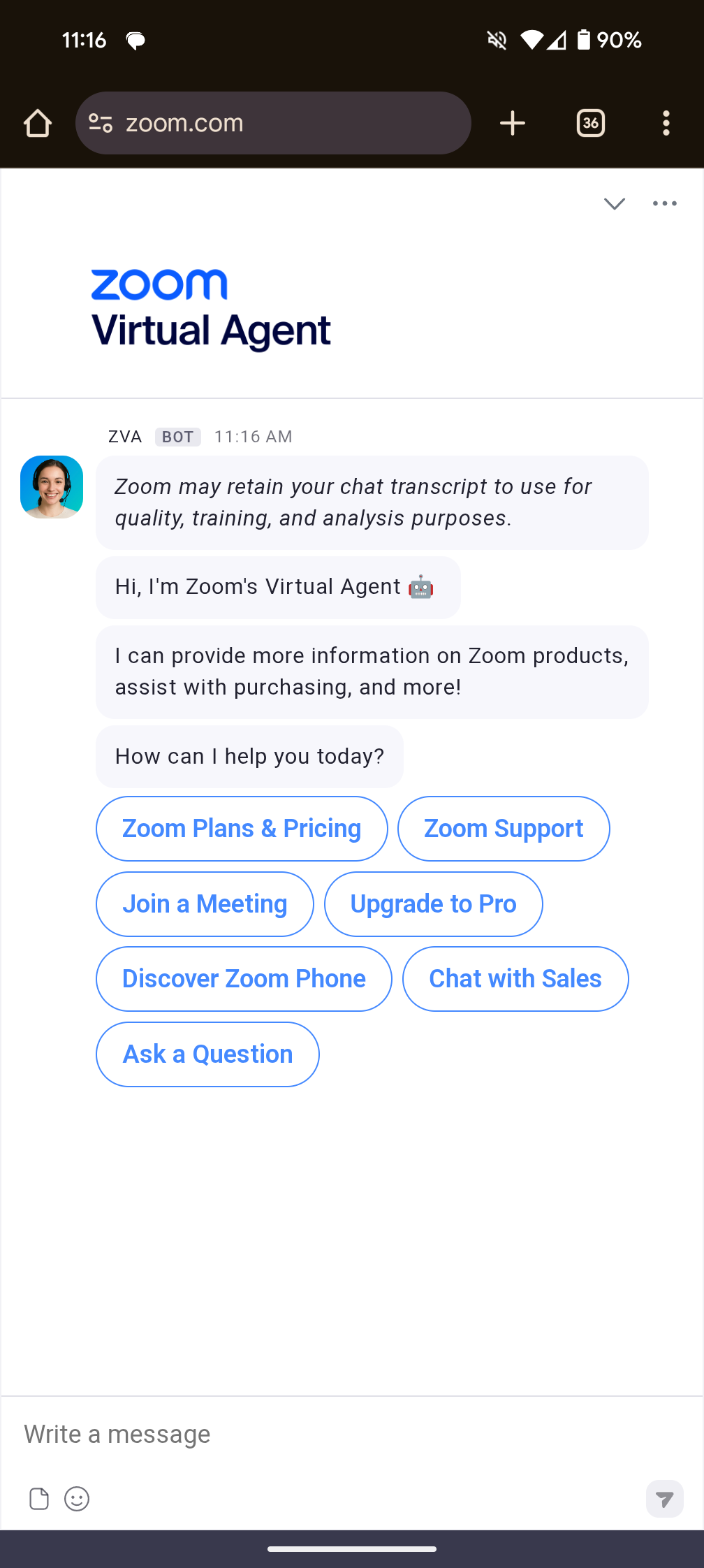Image resolution: width=704 pixels, height=1568 pixels.
Task: Collapse the chat window with the chevron
Action: [x=614, y=203]
